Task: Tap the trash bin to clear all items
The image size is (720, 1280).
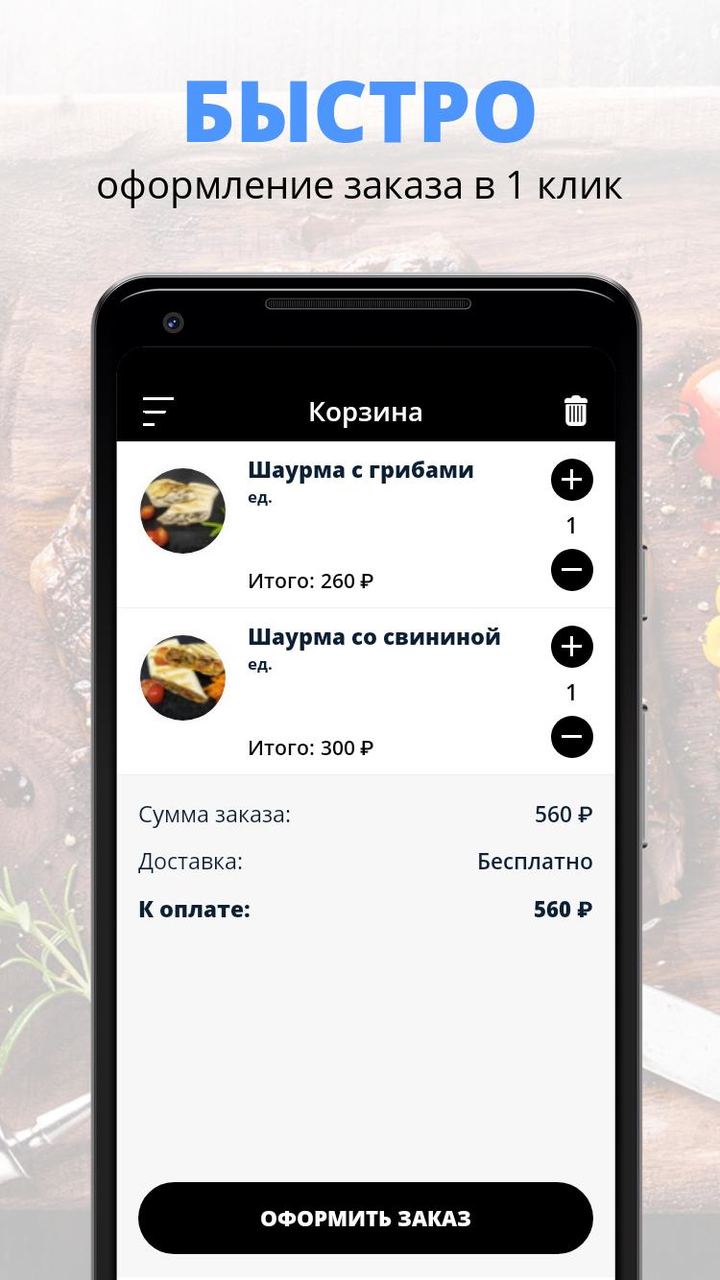Action: (x=573, y=410)
